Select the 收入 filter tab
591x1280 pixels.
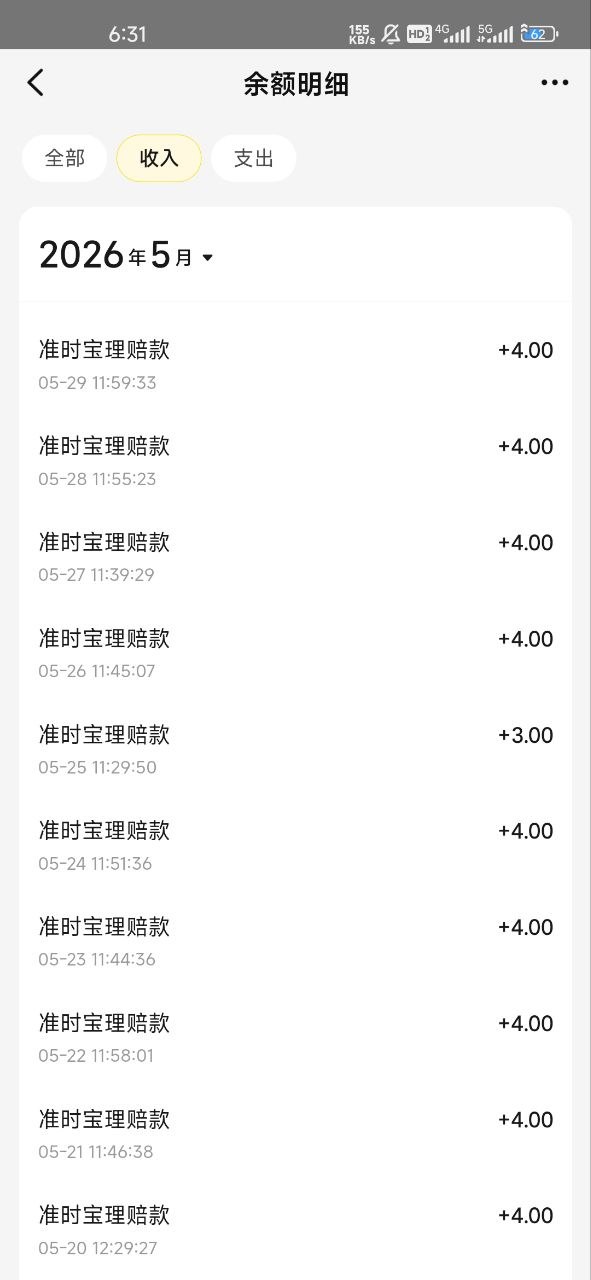[x=159, y=158]
